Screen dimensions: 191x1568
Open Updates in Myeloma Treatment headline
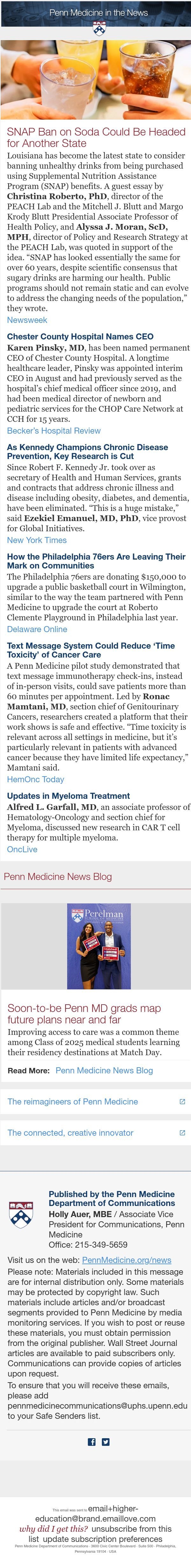(68, 796)
